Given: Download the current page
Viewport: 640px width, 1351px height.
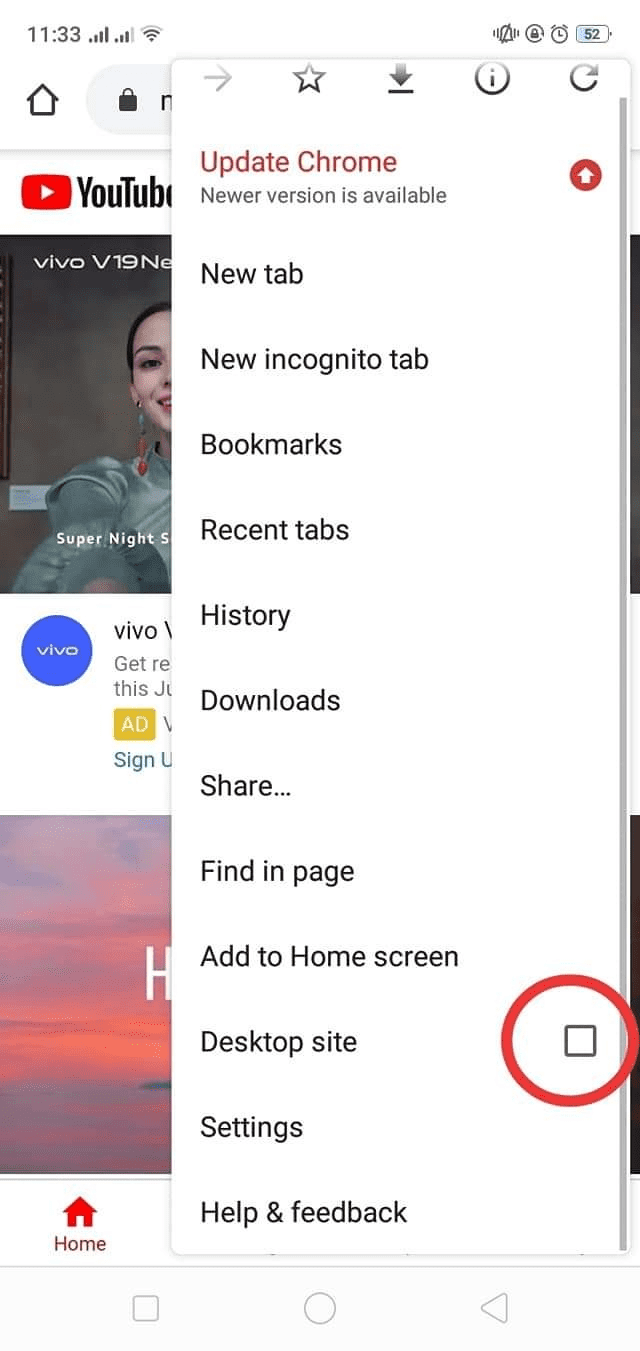Looking at the screenshot, I should 400,79.
